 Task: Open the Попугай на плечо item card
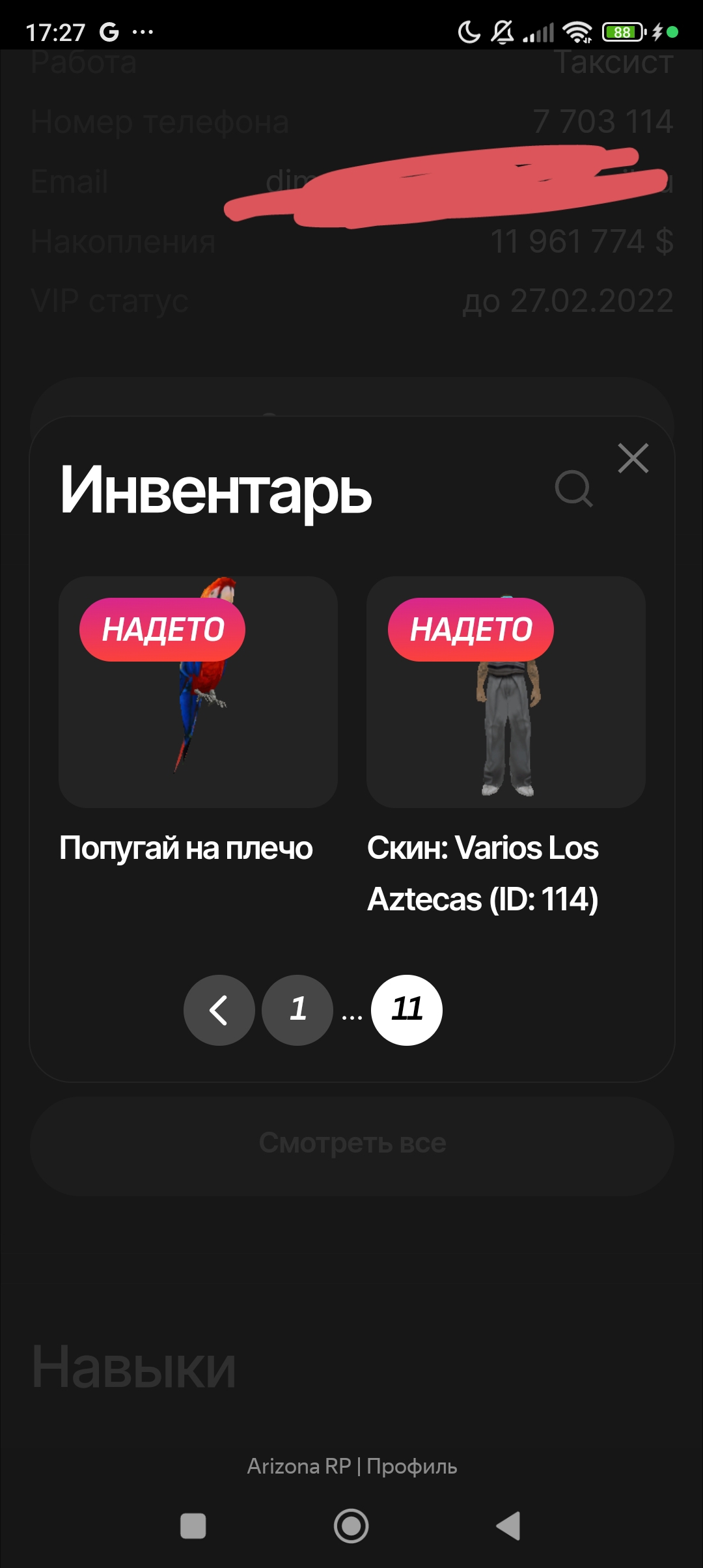[198, 692]
